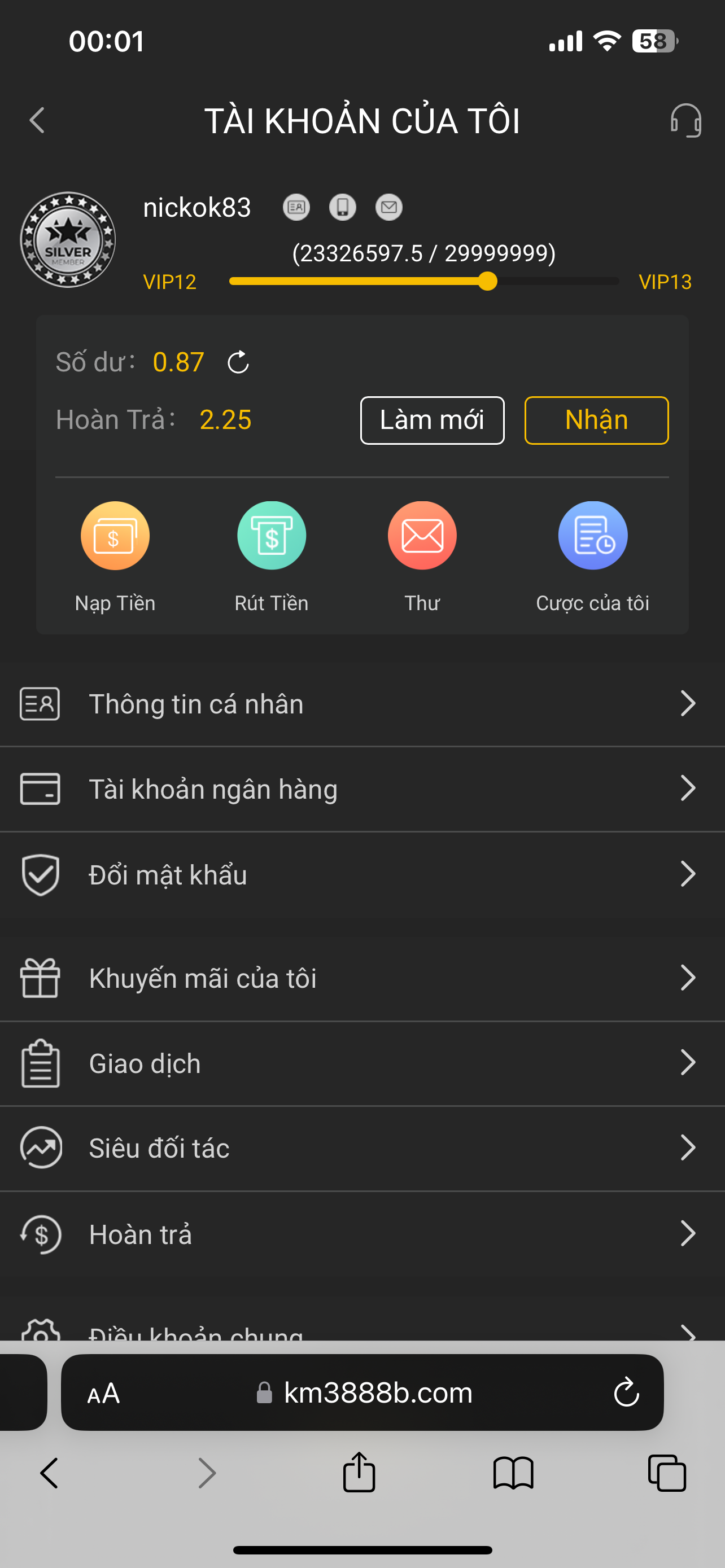View Cược của tôi bets
This screenshot has width=725, height=1568.
pos(592,536)
